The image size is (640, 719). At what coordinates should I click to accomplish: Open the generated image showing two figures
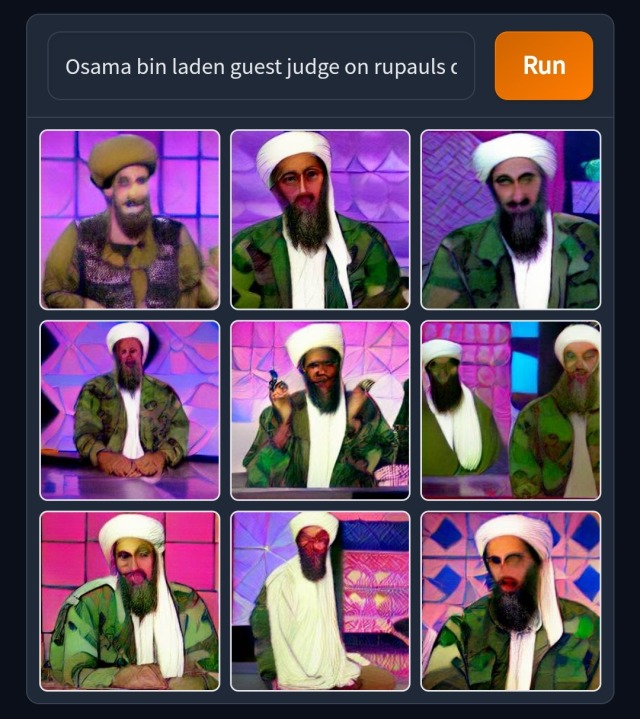[x=511, y=410]
